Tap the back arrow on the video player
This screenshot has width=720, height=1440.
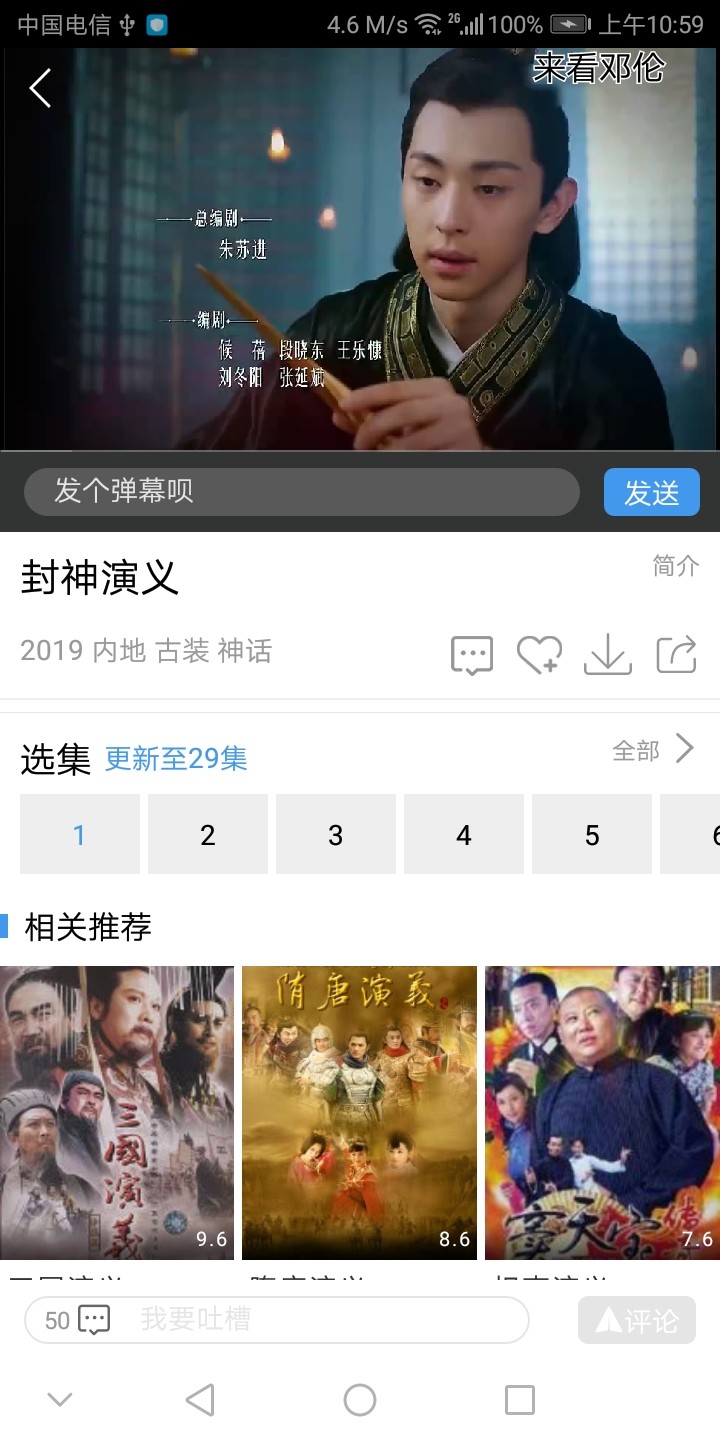(40, 88)
